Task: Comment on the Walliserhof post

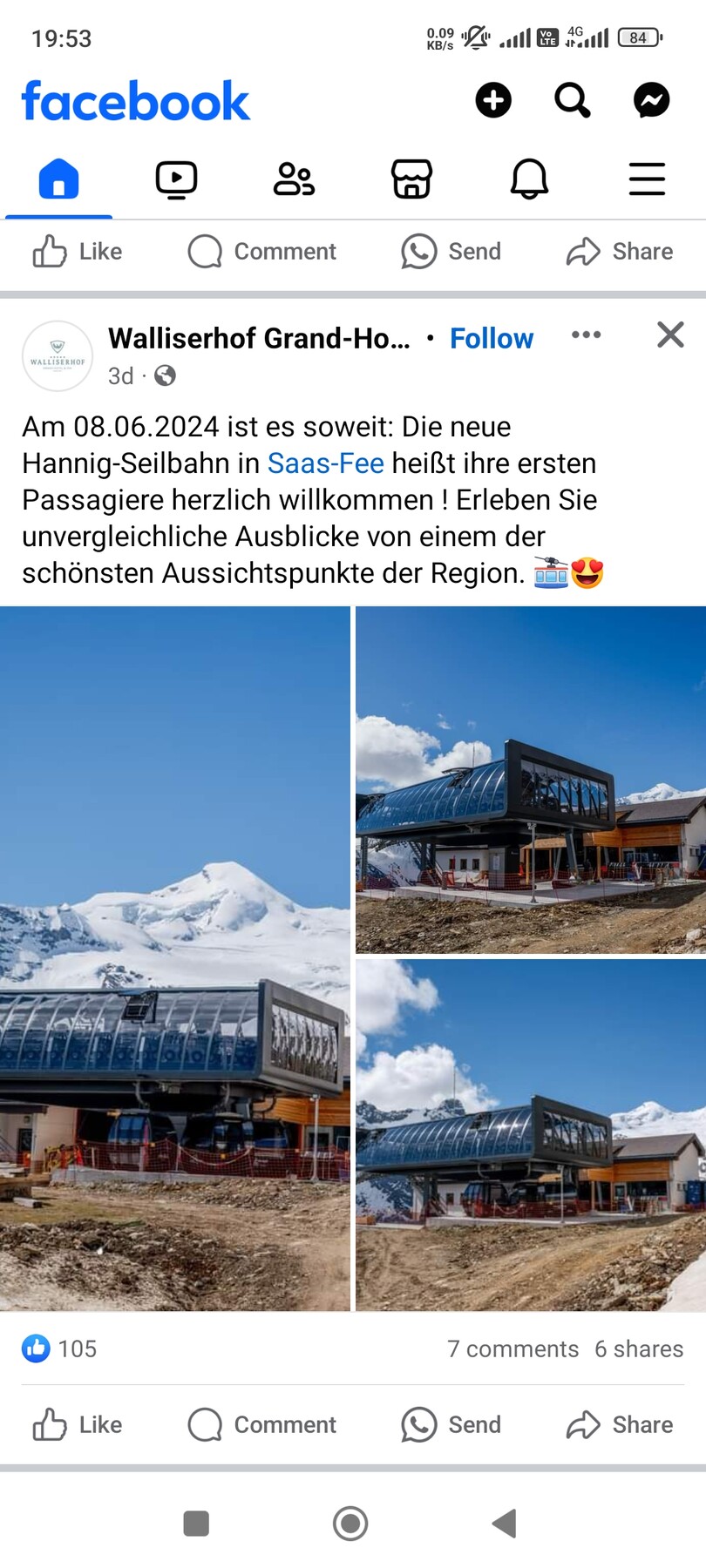Action: pos(261,1424)
